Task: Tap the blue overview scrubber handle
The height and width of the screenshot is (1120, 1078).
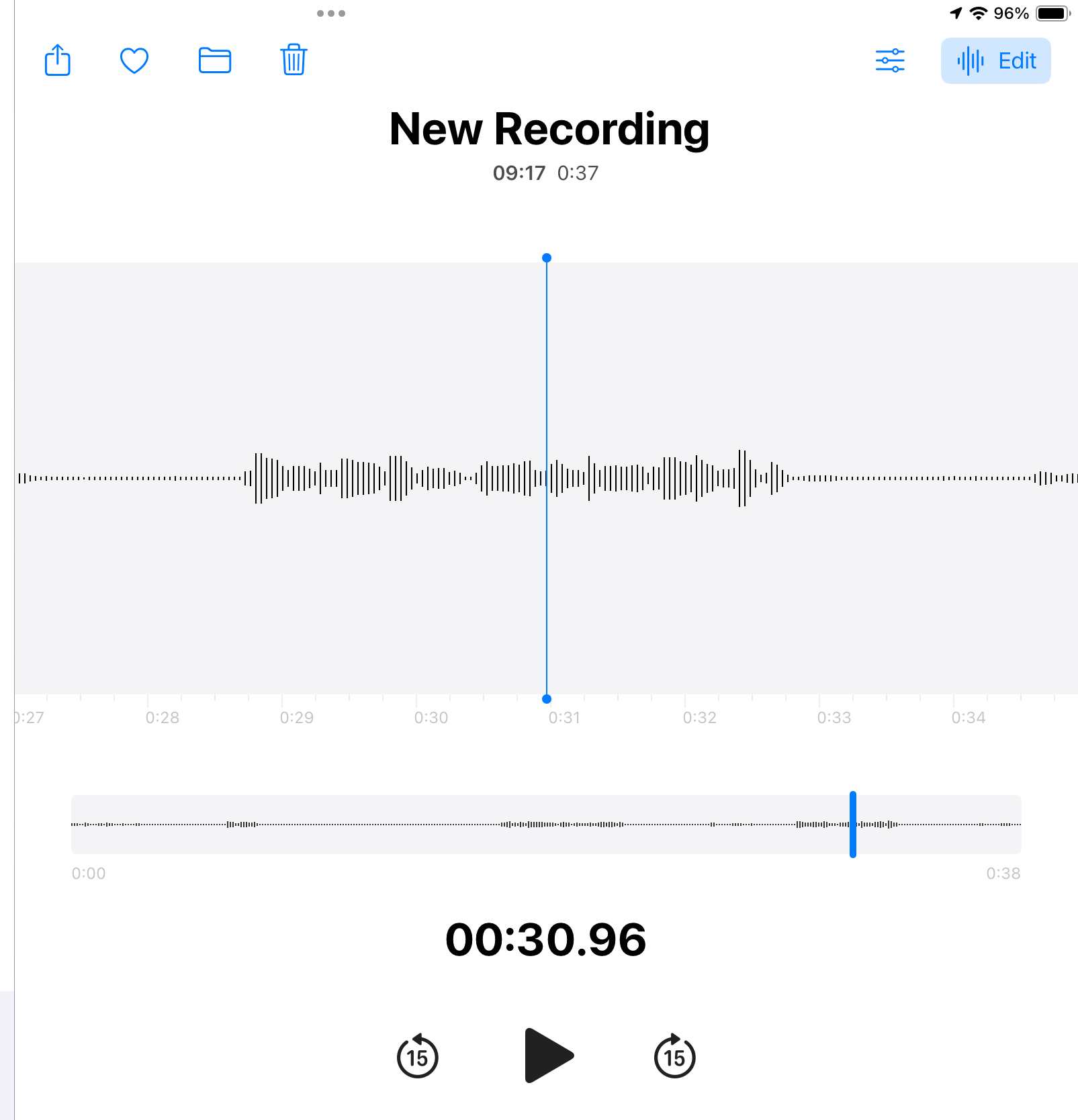Action: click(853, 825)
